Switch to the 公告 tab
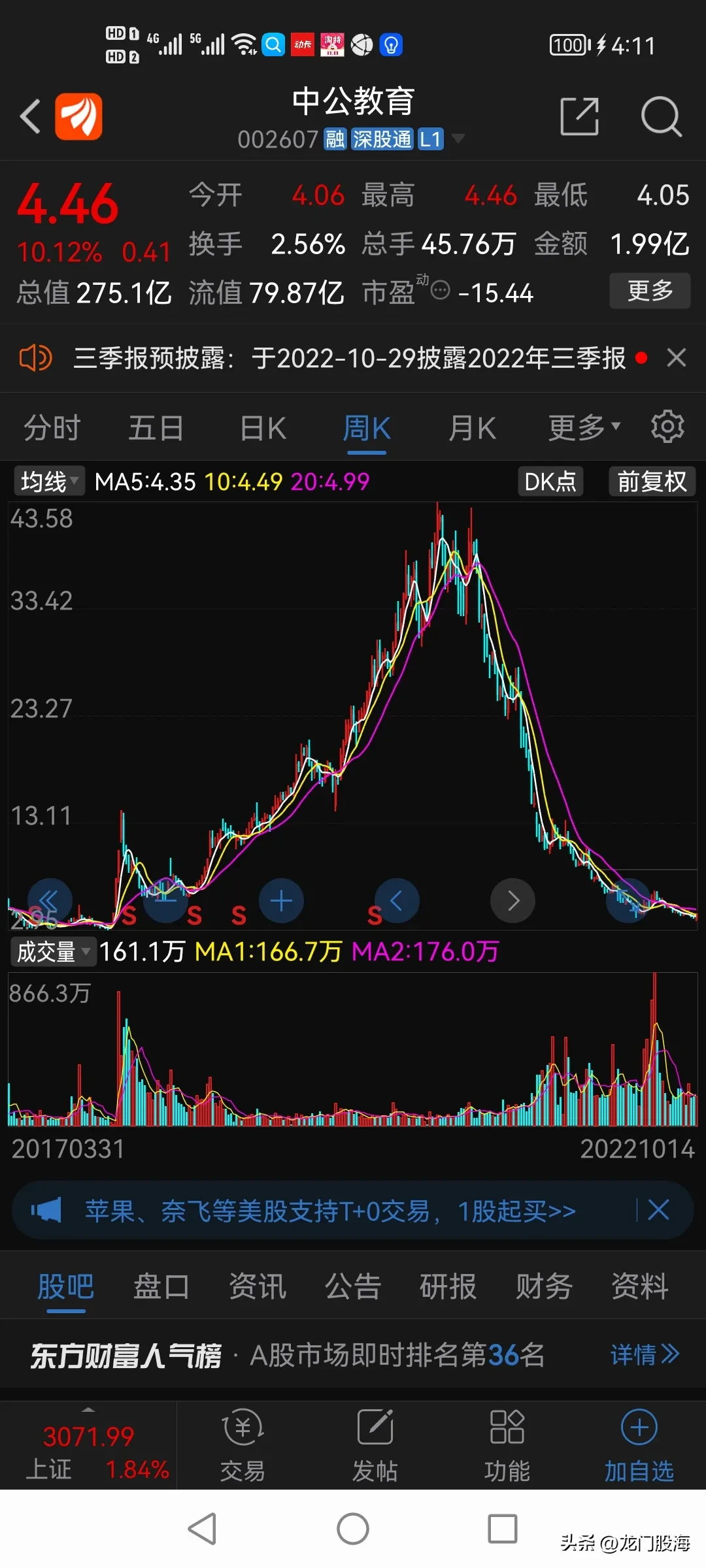The height and width of the screenshot is (1568, 706). coord(353,1286)
